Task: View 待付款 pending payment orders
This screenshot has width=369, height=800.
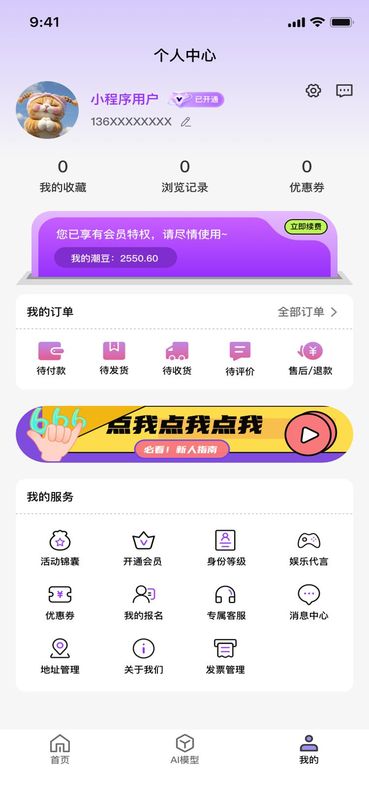Action: (51, 359)
